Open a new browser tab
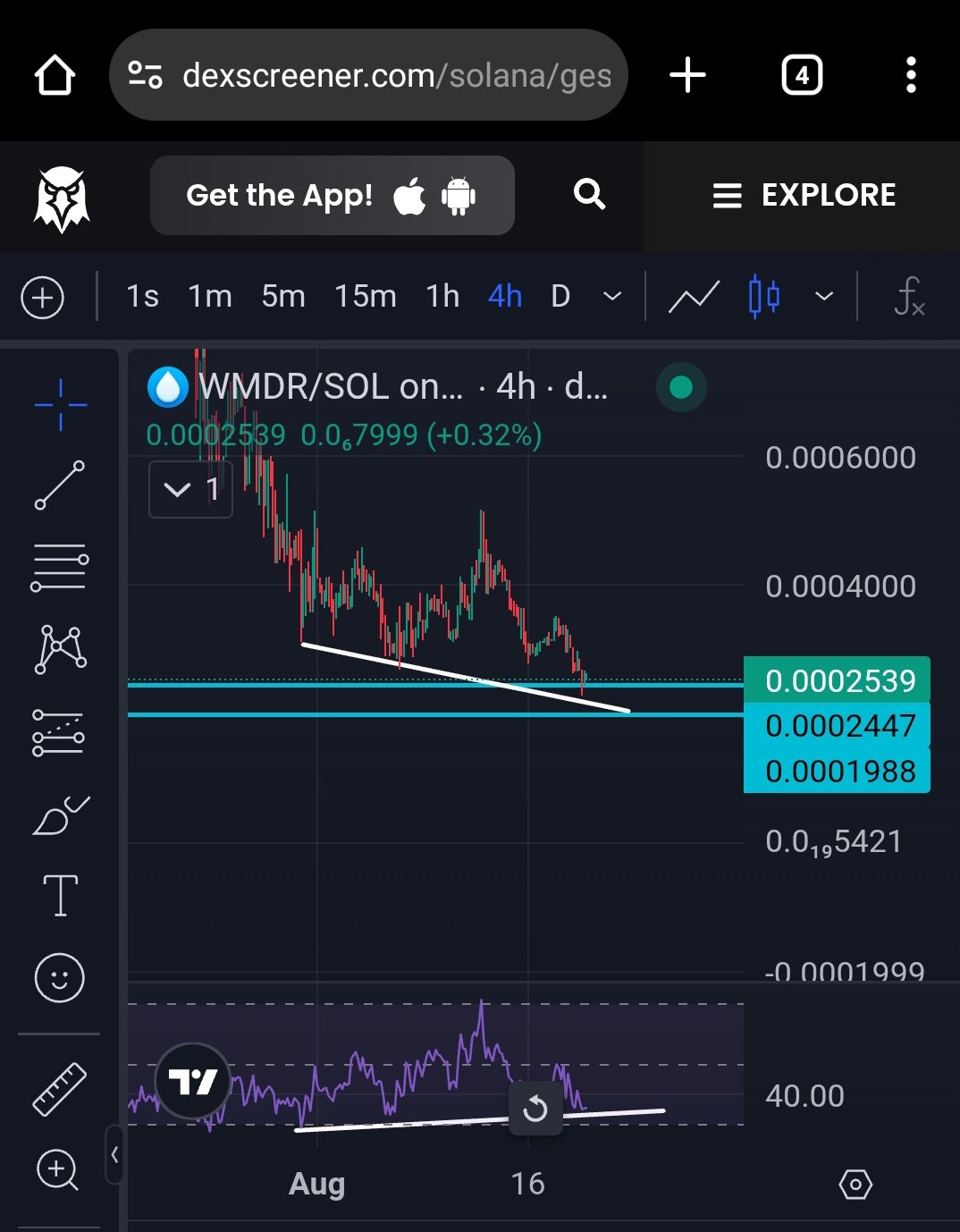This screenshot has height=1232, width=960. click(687, 75)
